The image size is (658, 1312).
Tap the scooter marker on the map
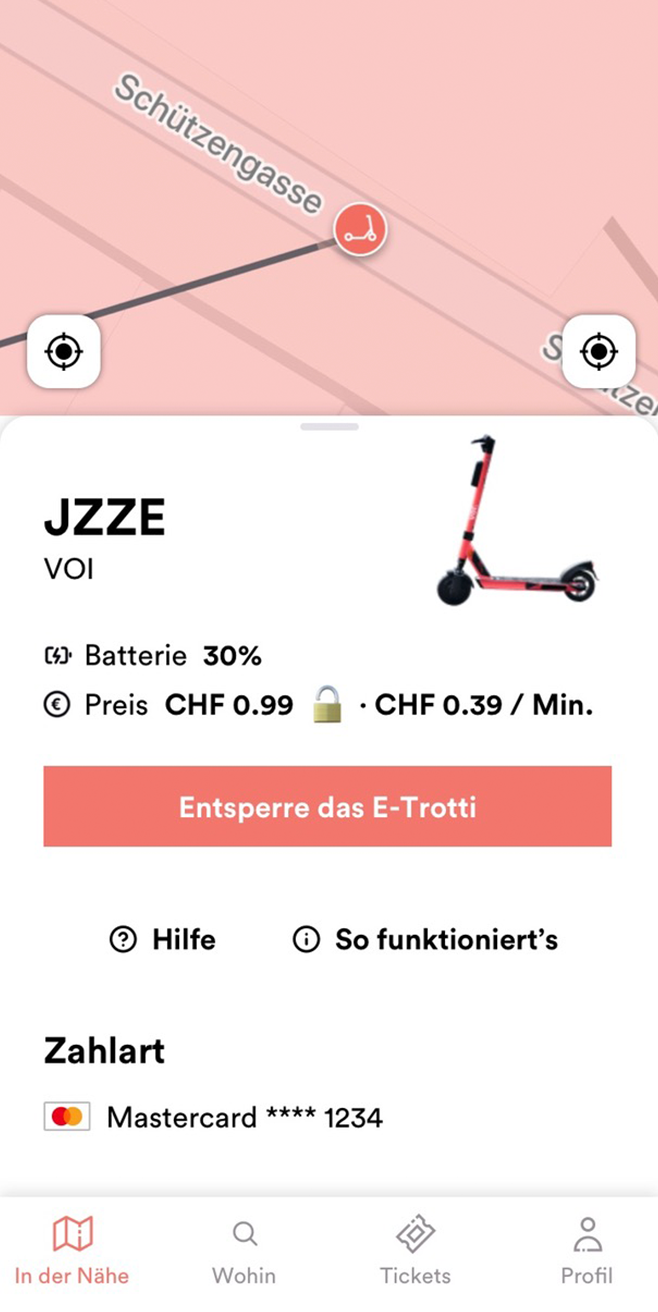360,229
